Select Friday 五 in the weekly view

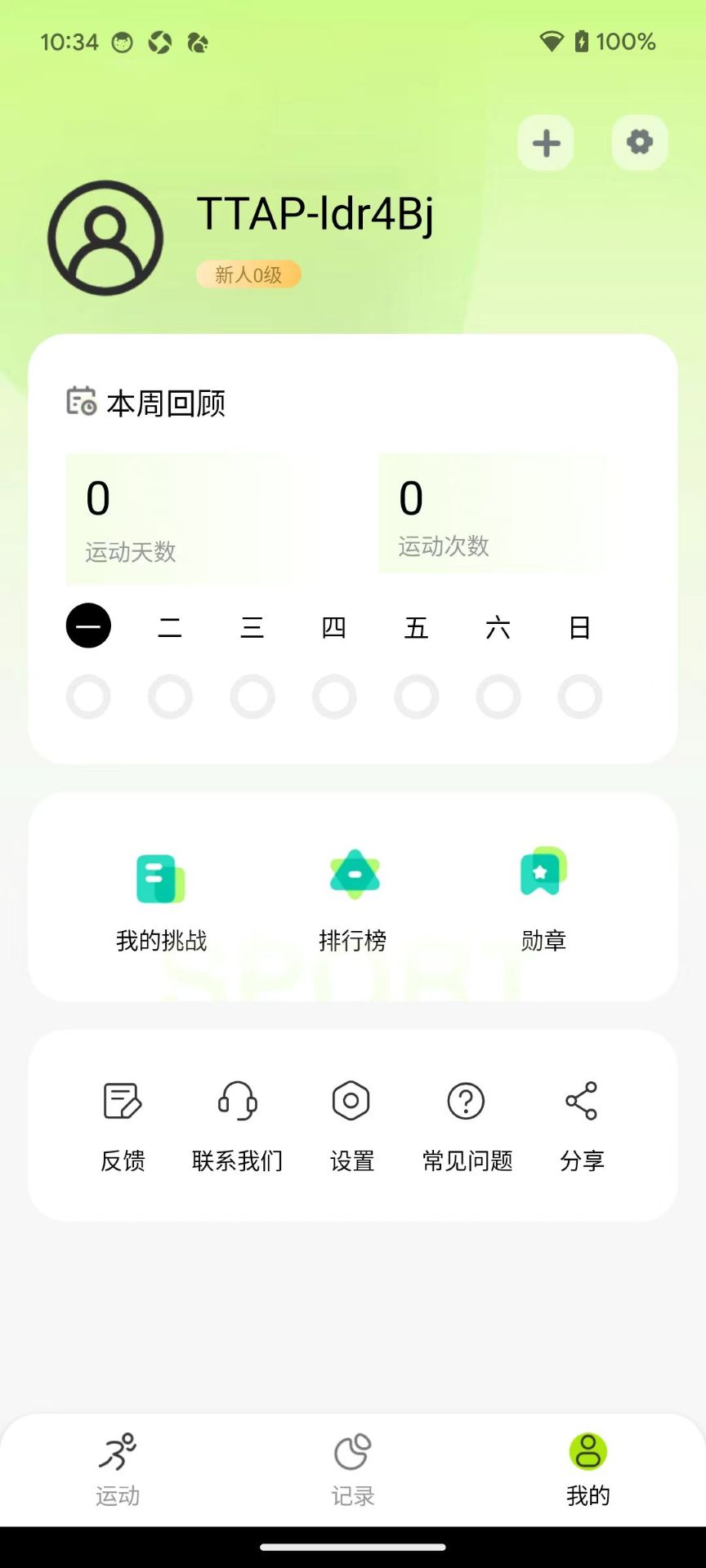(416, 627)
